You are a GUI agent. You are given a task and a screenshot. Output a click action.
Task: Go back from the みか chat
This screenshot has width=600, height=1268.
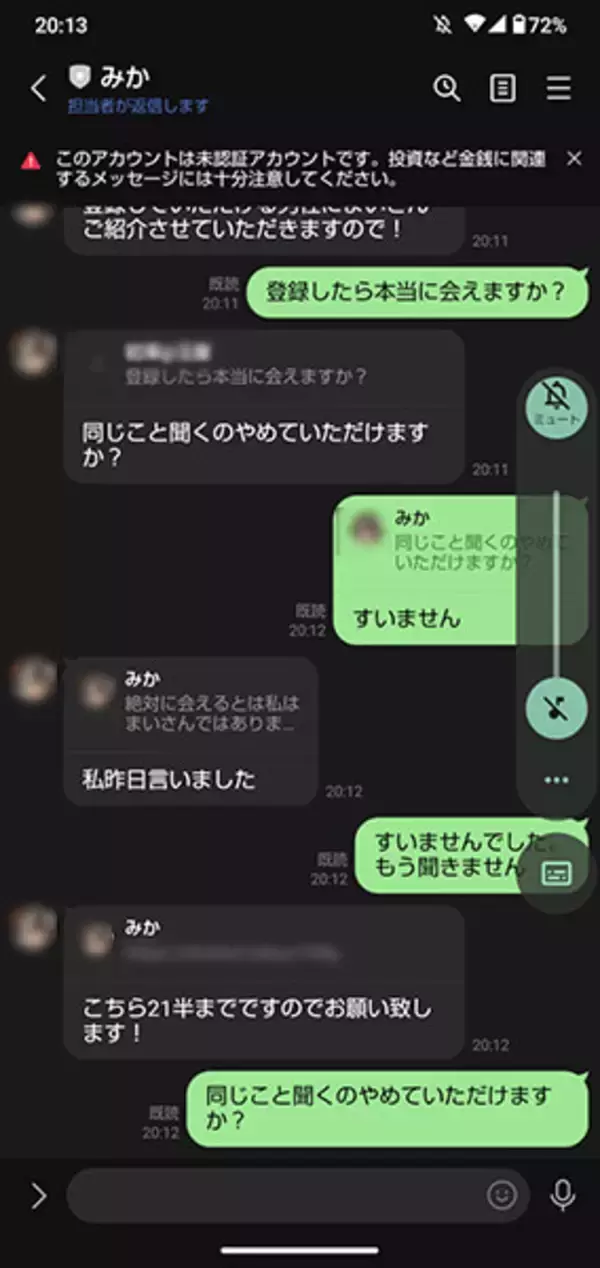(x=38, y=89)
